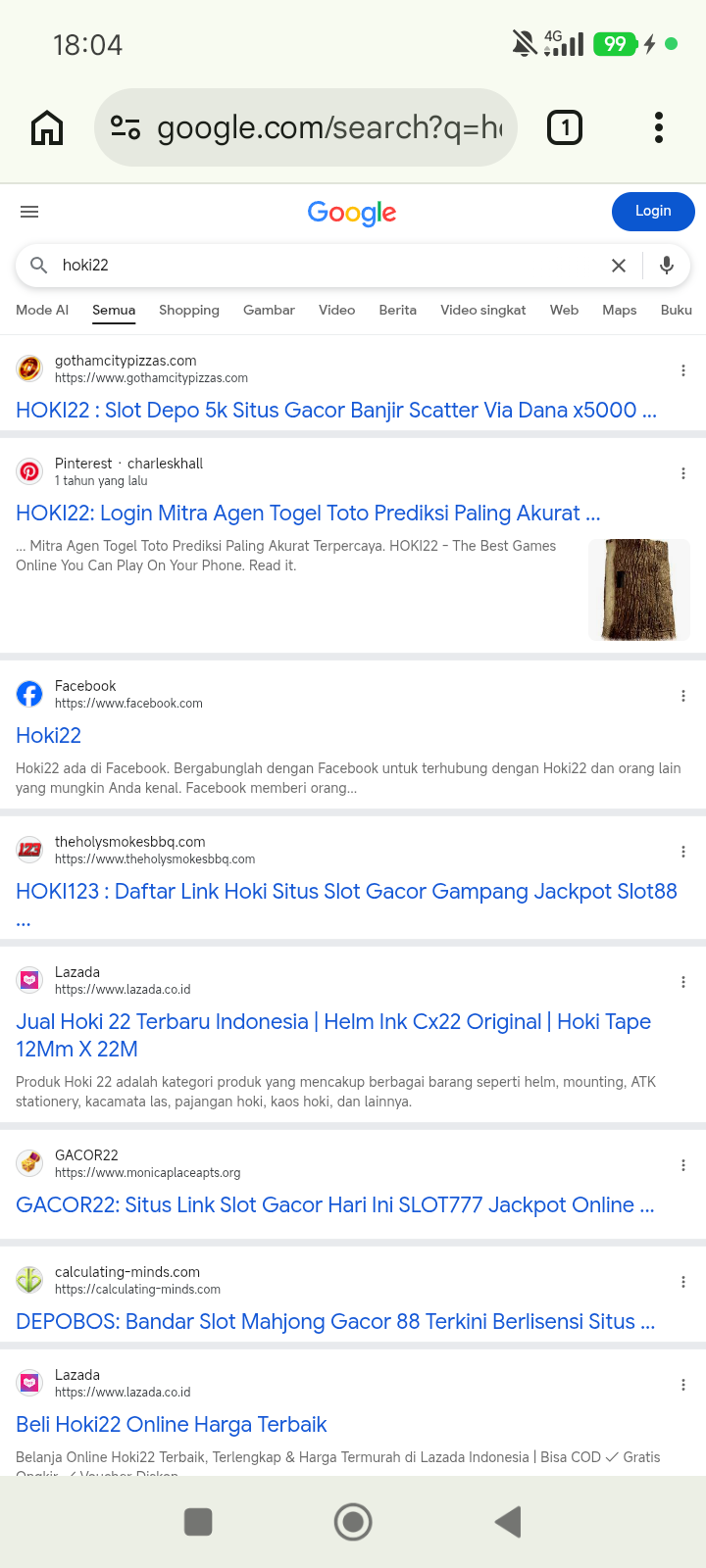Screen dimensions: 706x1568
Task: Switch to the Shopping tab
Action: (x=189, y=310)
